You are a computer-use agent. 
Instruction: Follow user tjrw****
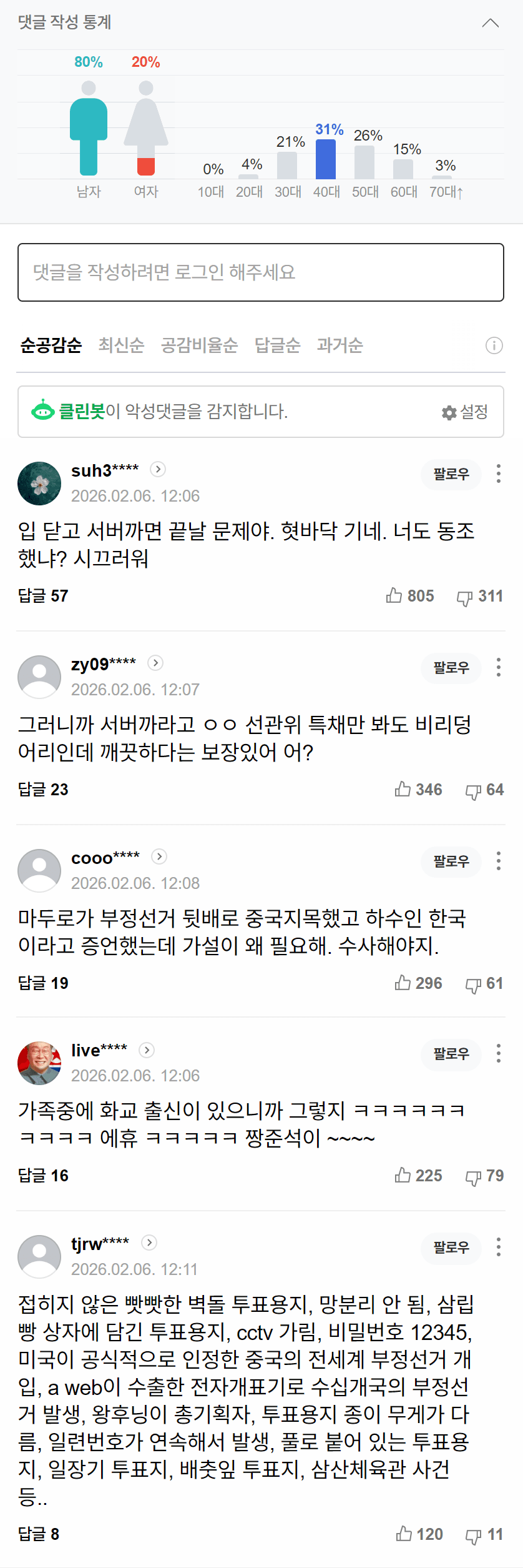(451, 1248)
